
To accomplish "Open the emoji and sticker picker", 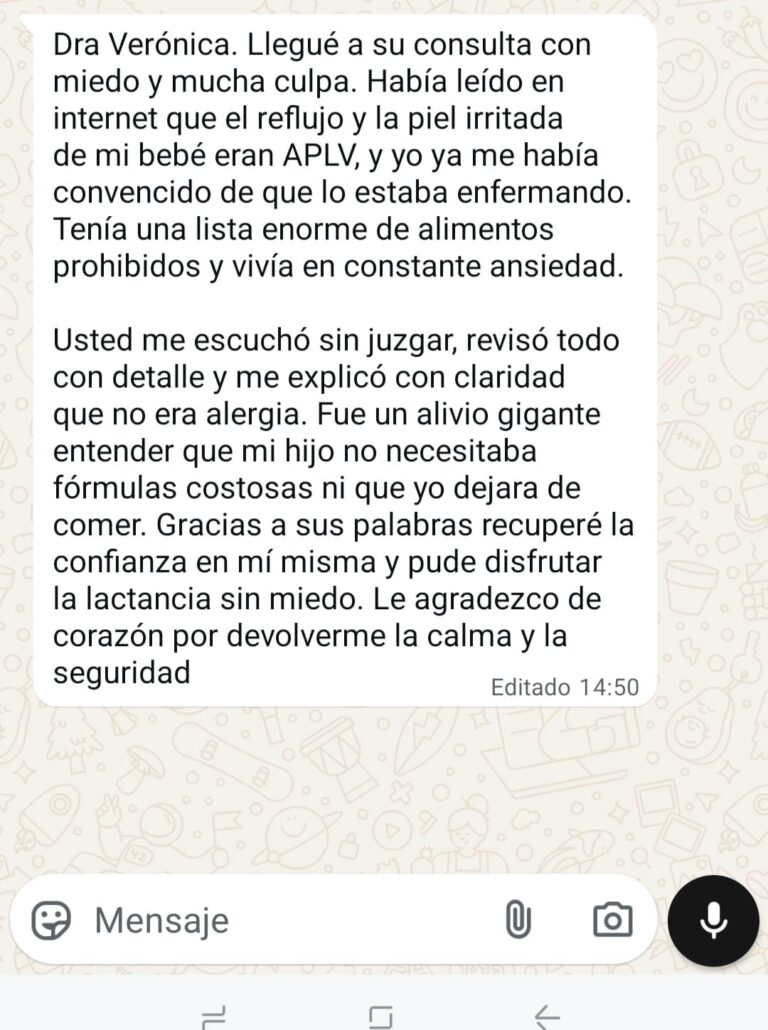I will (51, 920).
